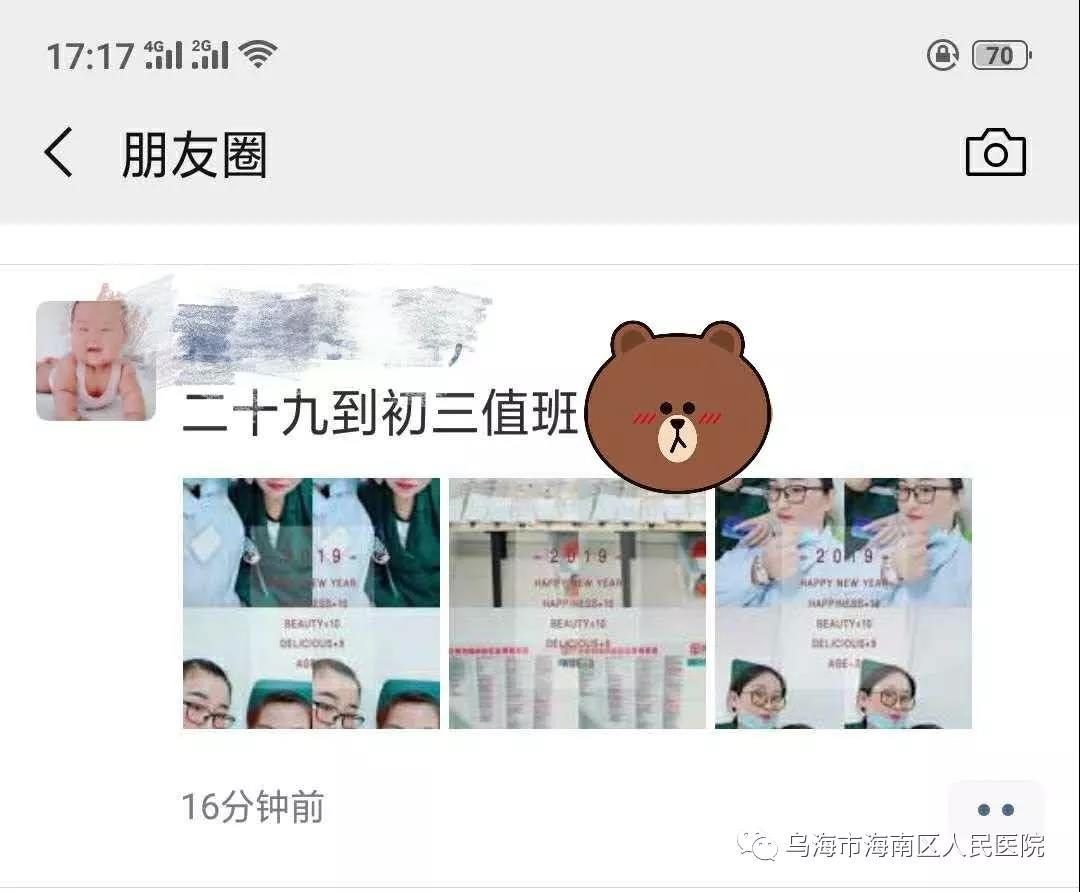Go back from the Moments (朋友圈) screen

tap(59, 154)
